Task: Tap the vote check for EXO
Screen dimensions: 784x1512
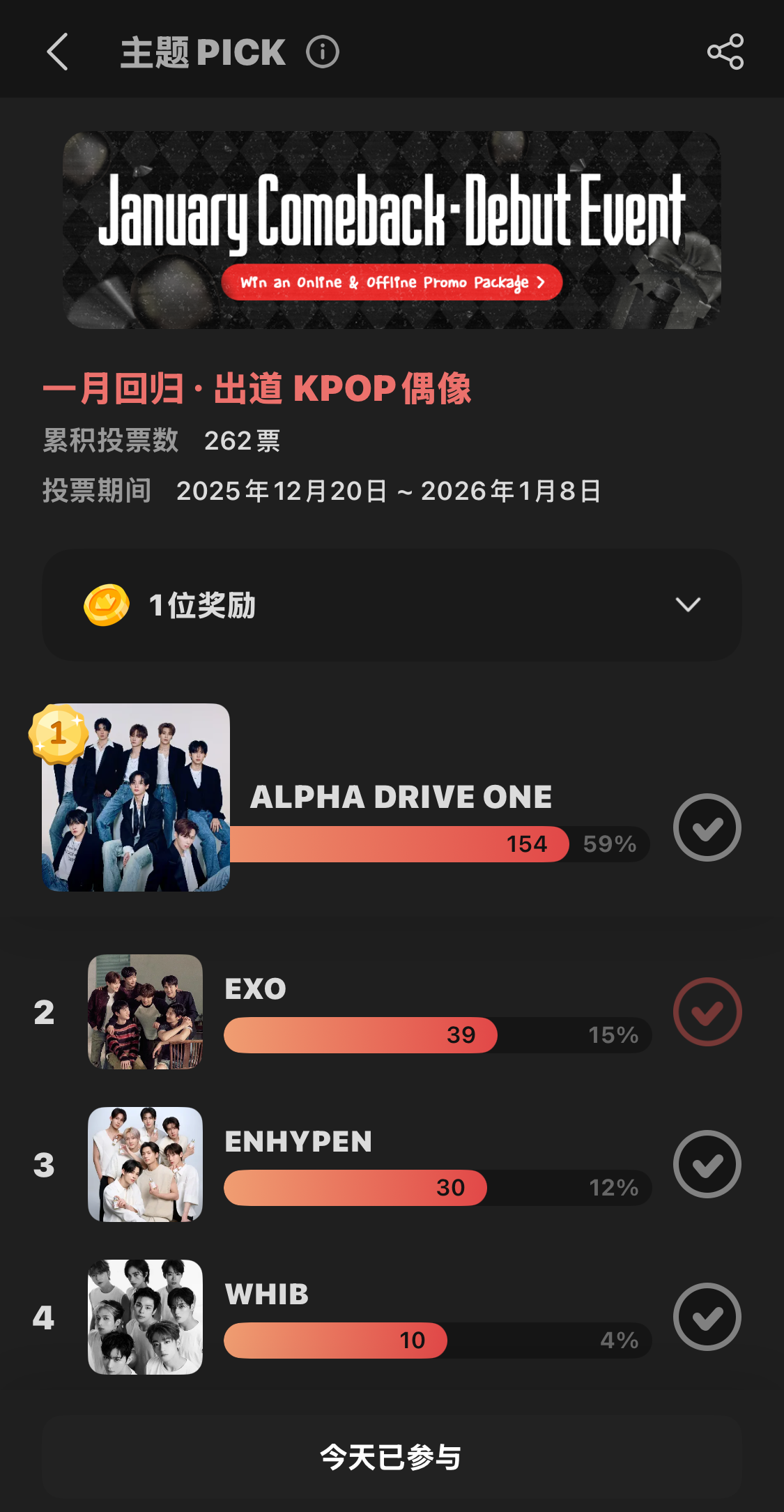Action: [707, 1011]
